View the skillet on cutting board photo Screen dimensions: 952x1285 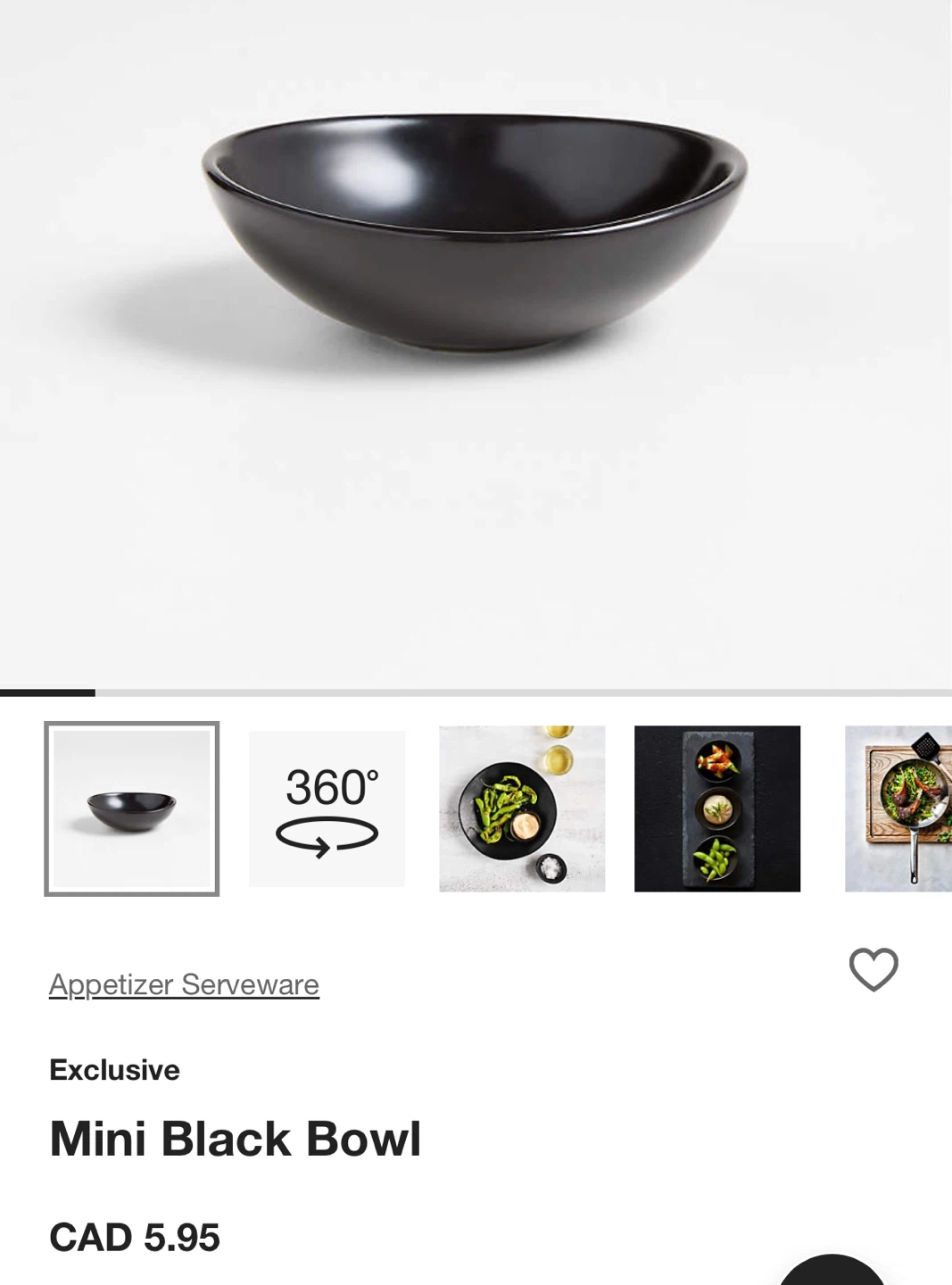coord(899,808)
